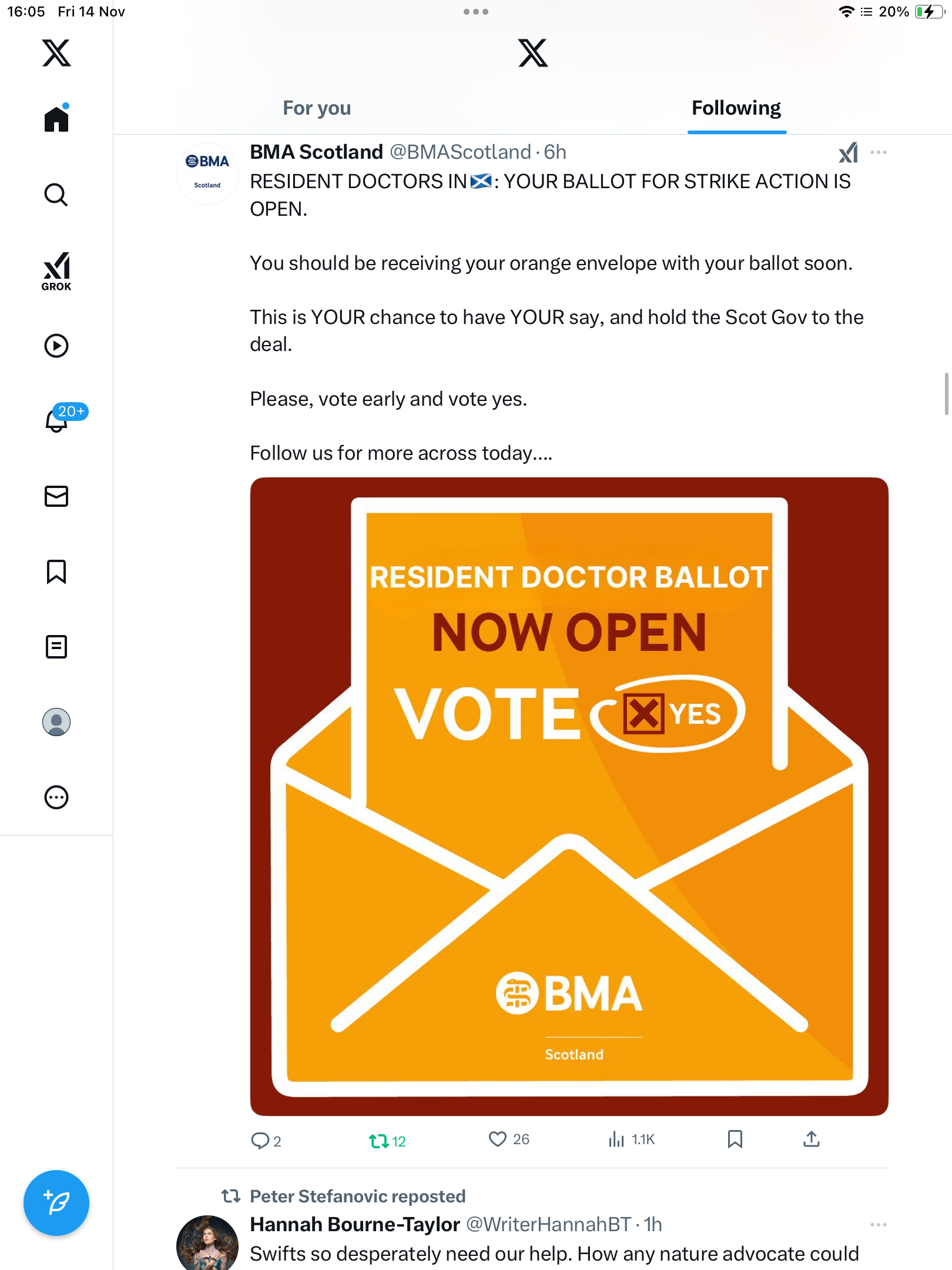Bookmark BMA Scotland's post
Screen dimensions: 952x1270
735,1139
